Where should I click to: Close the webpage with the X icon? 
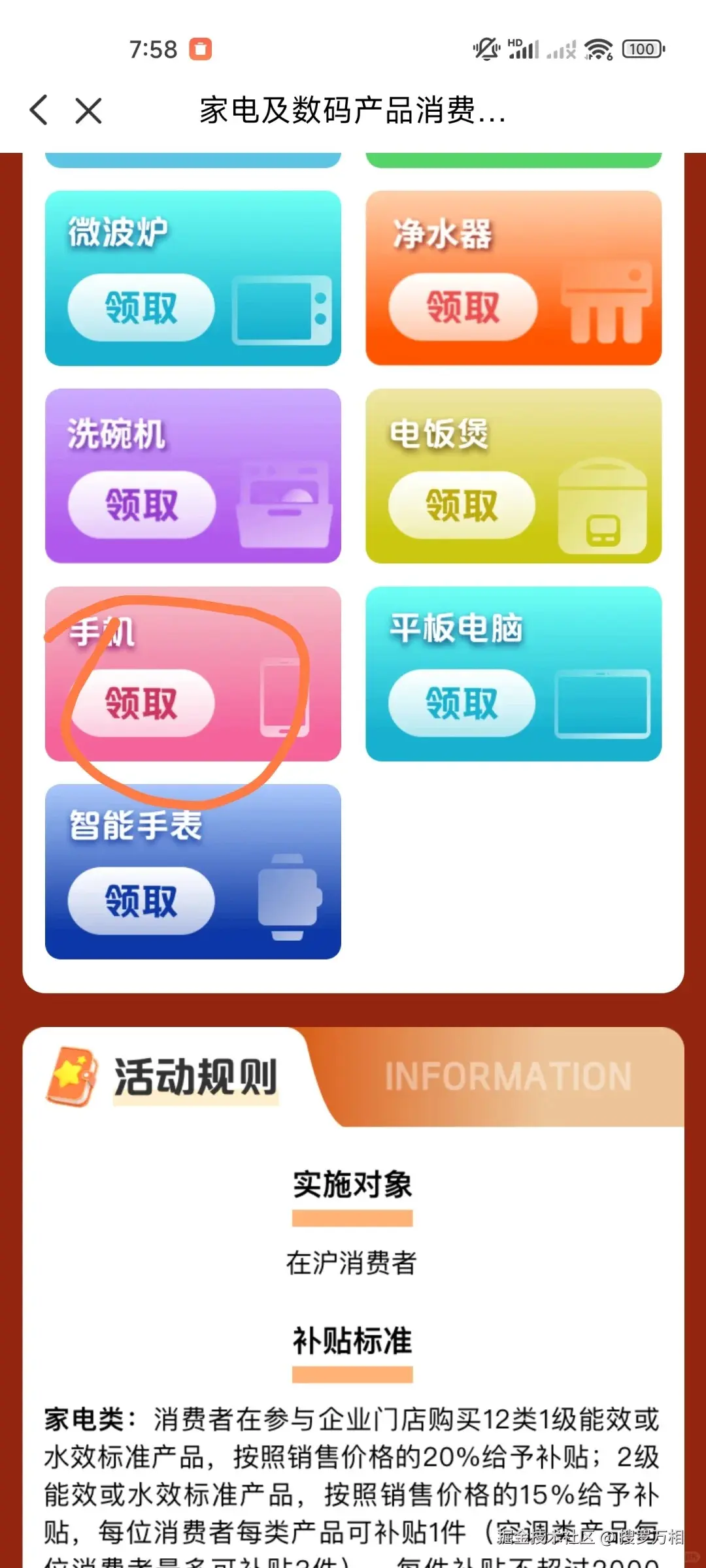point(88,110)
